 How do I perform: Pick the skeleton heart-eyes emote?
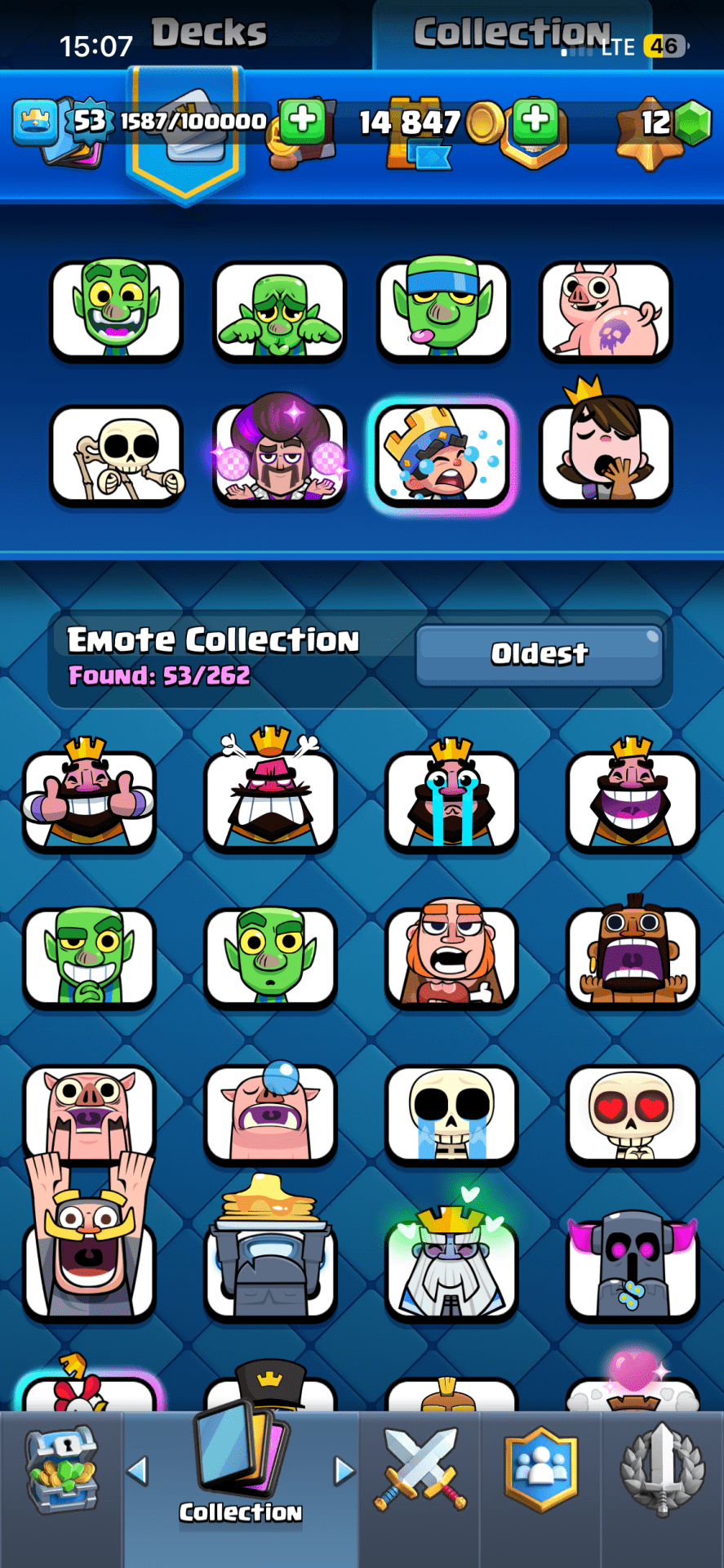tap(633, 1114)
